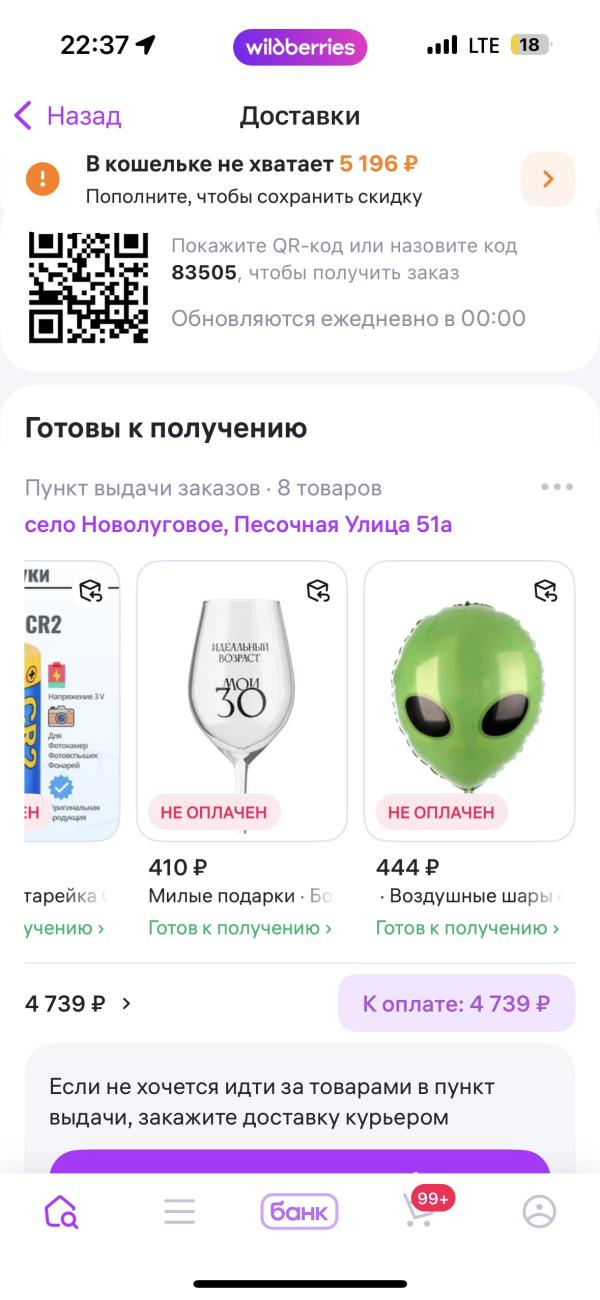Open the банк tab
The height and width of the screenshot is (1300, 600).
point(300,1212)
